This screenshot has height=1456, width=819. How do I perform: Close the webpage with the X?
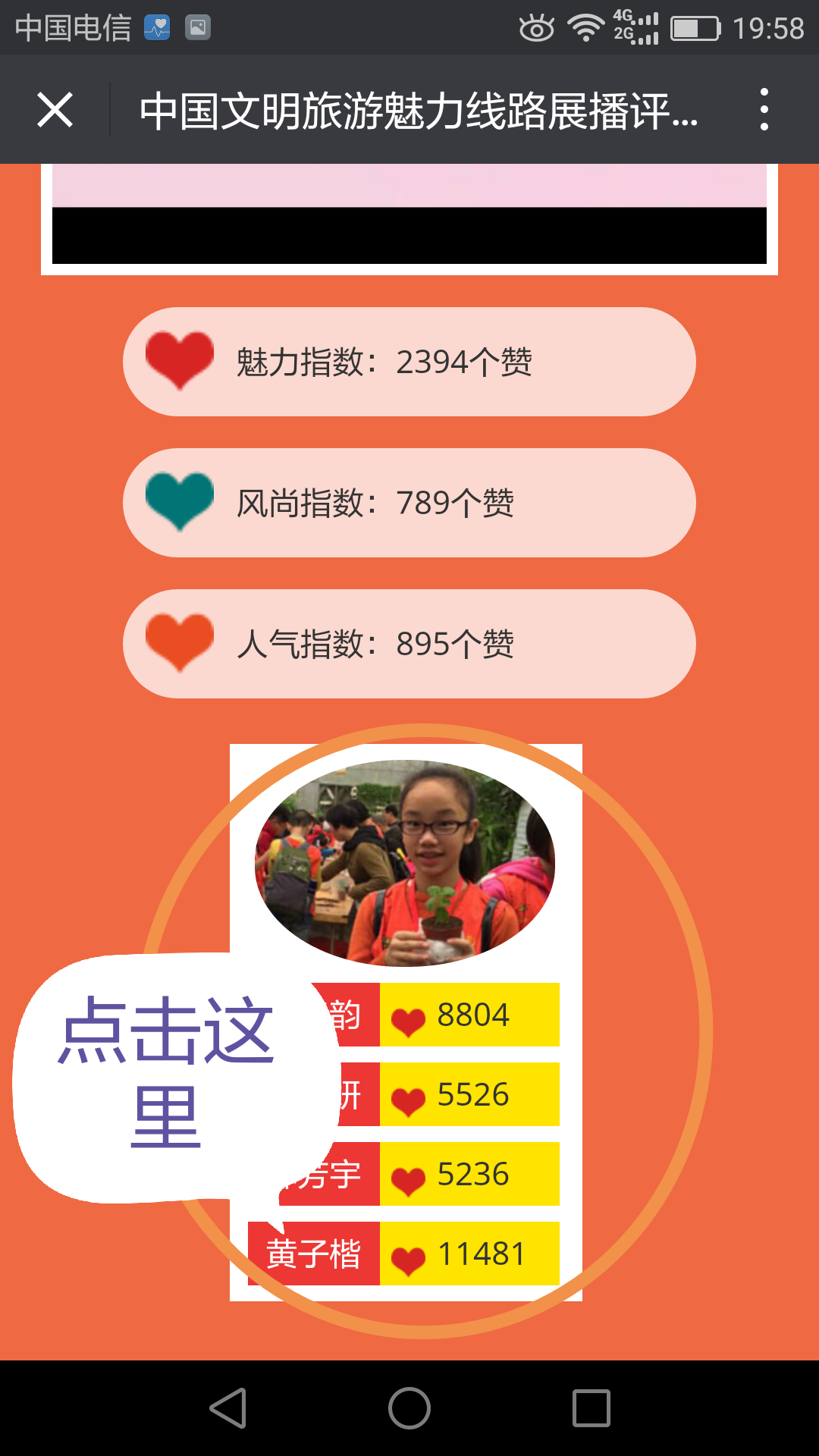(55, 110)
